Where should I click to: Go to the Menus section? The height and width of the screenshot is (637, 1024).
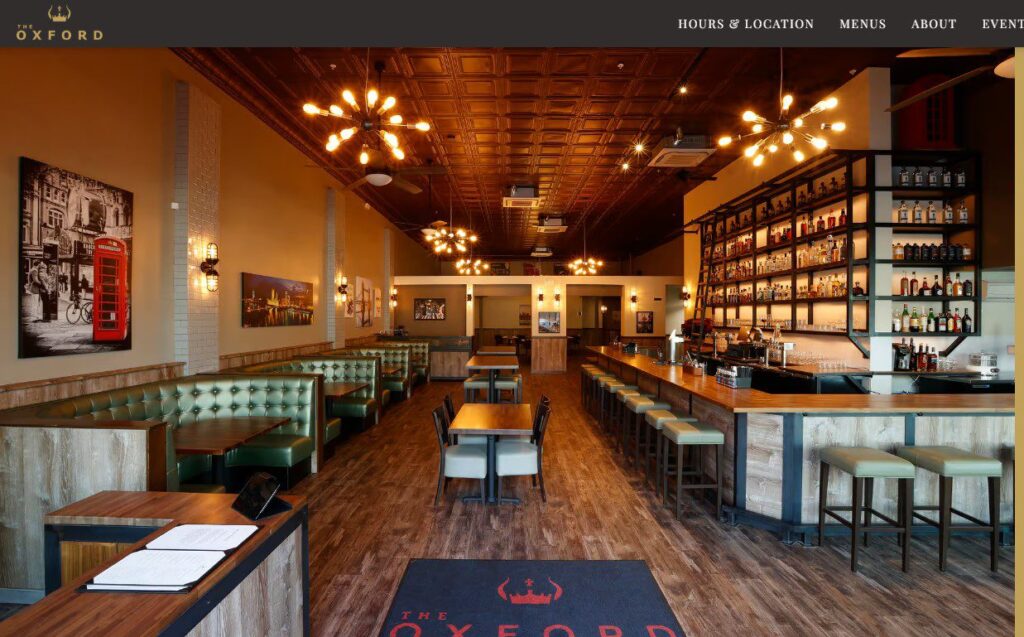point(862,24)
